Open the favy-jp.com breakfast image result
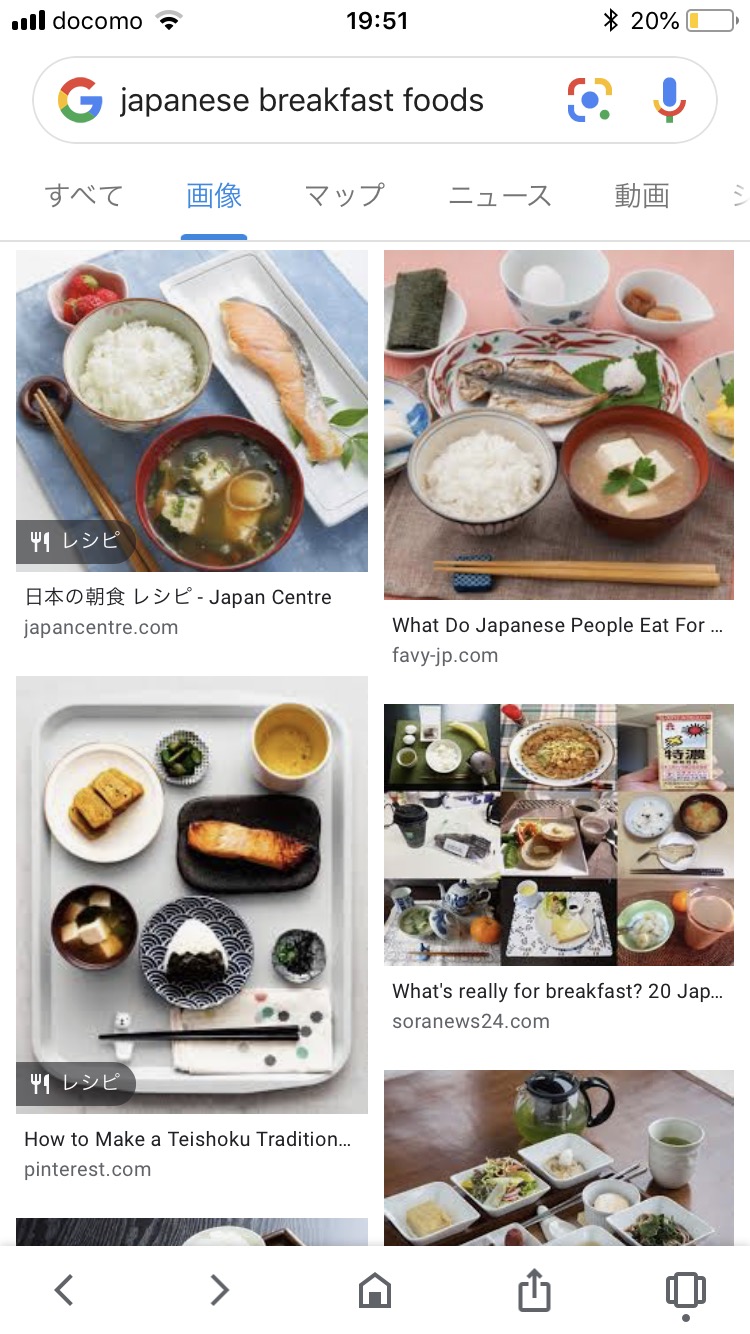The width and height of the screenshot is (750, 1334). click(559, 424)
